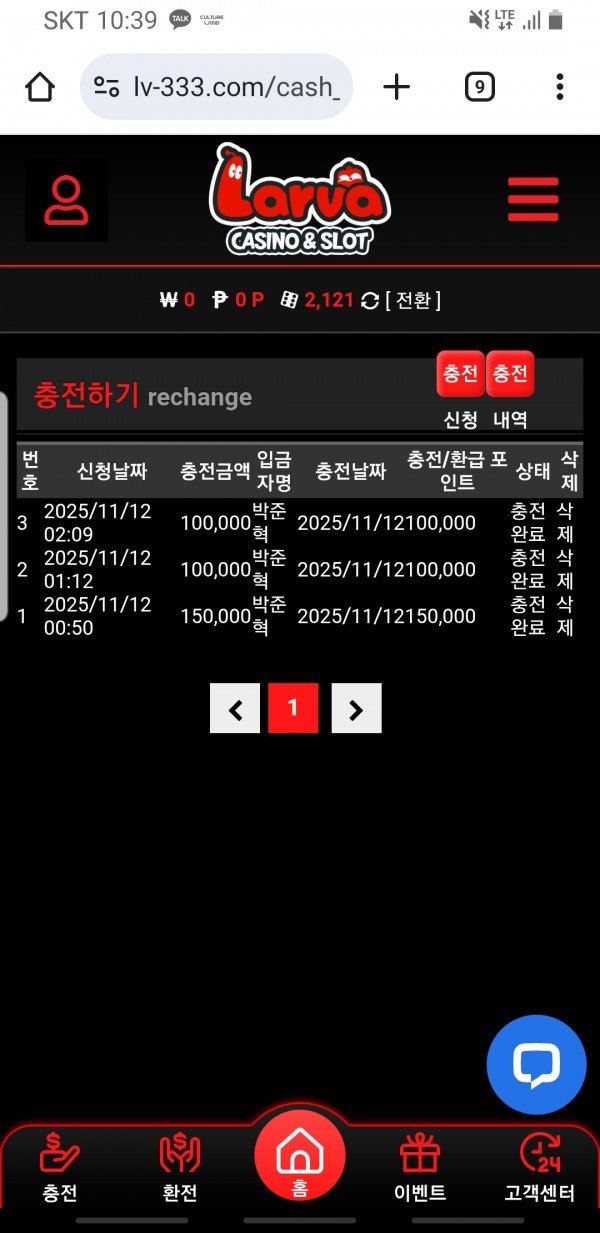Show the open tabs switcher
600x1233 pixels.
pos(480,87)
